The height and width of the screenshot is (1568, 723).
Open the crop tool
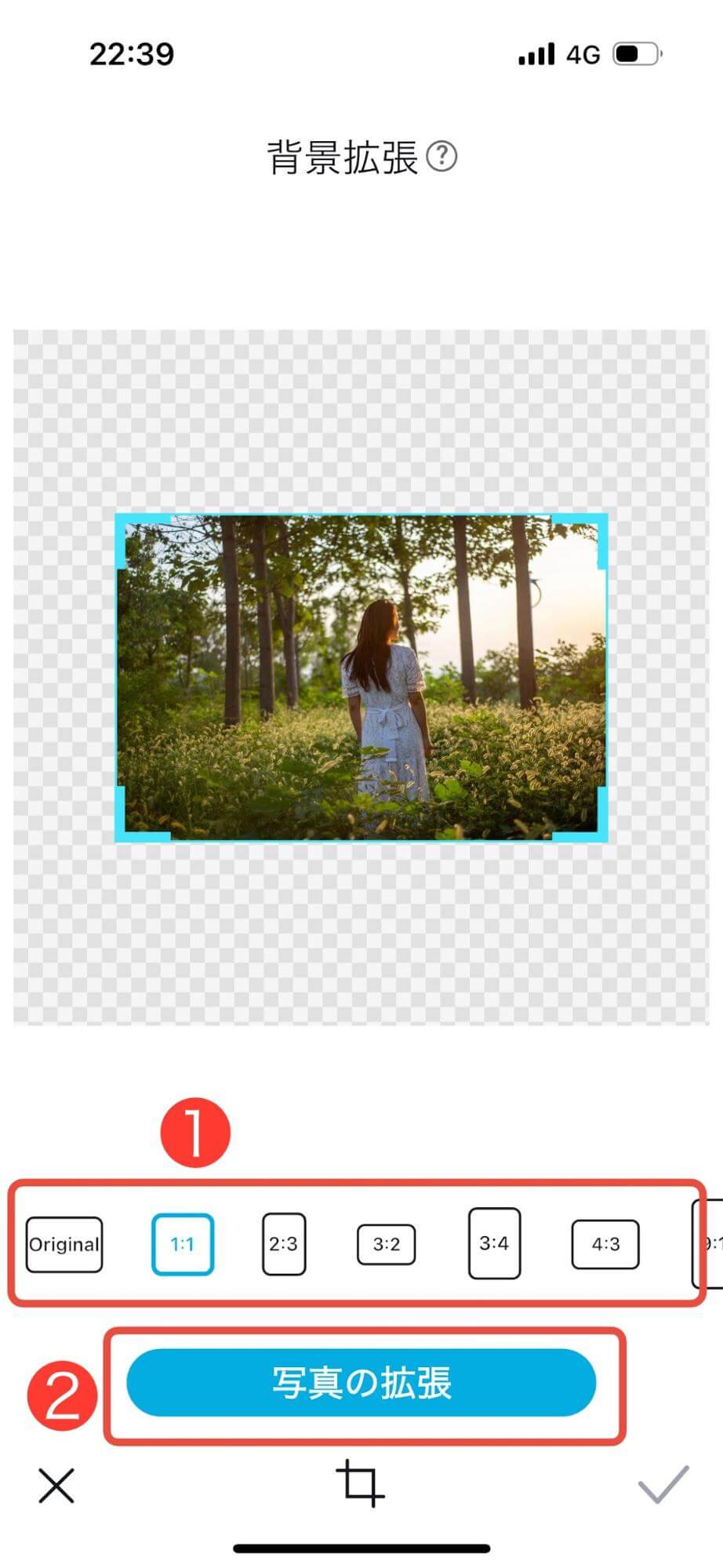360,1483
